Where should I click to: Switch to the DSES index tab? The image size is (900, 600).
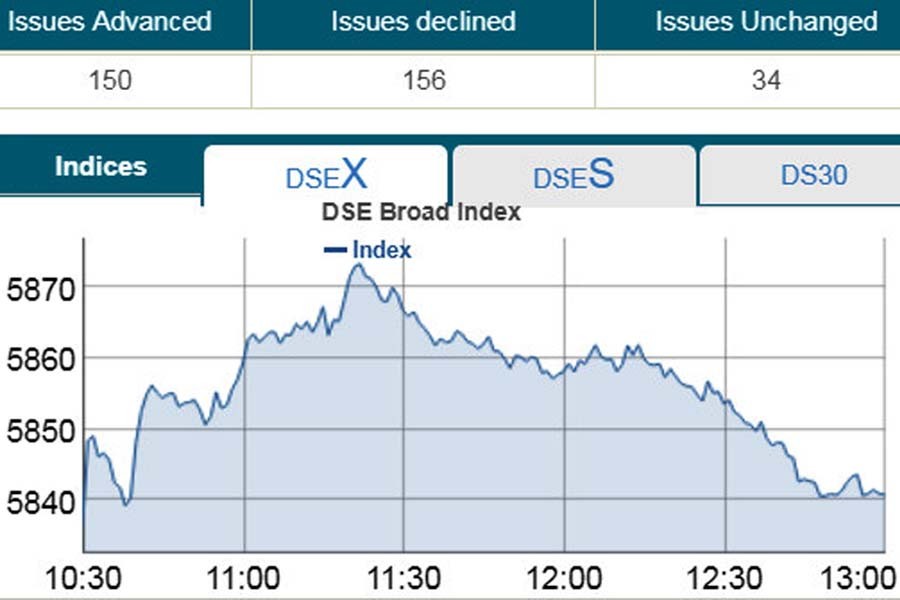pyautogui.click(x=573, y=176)
